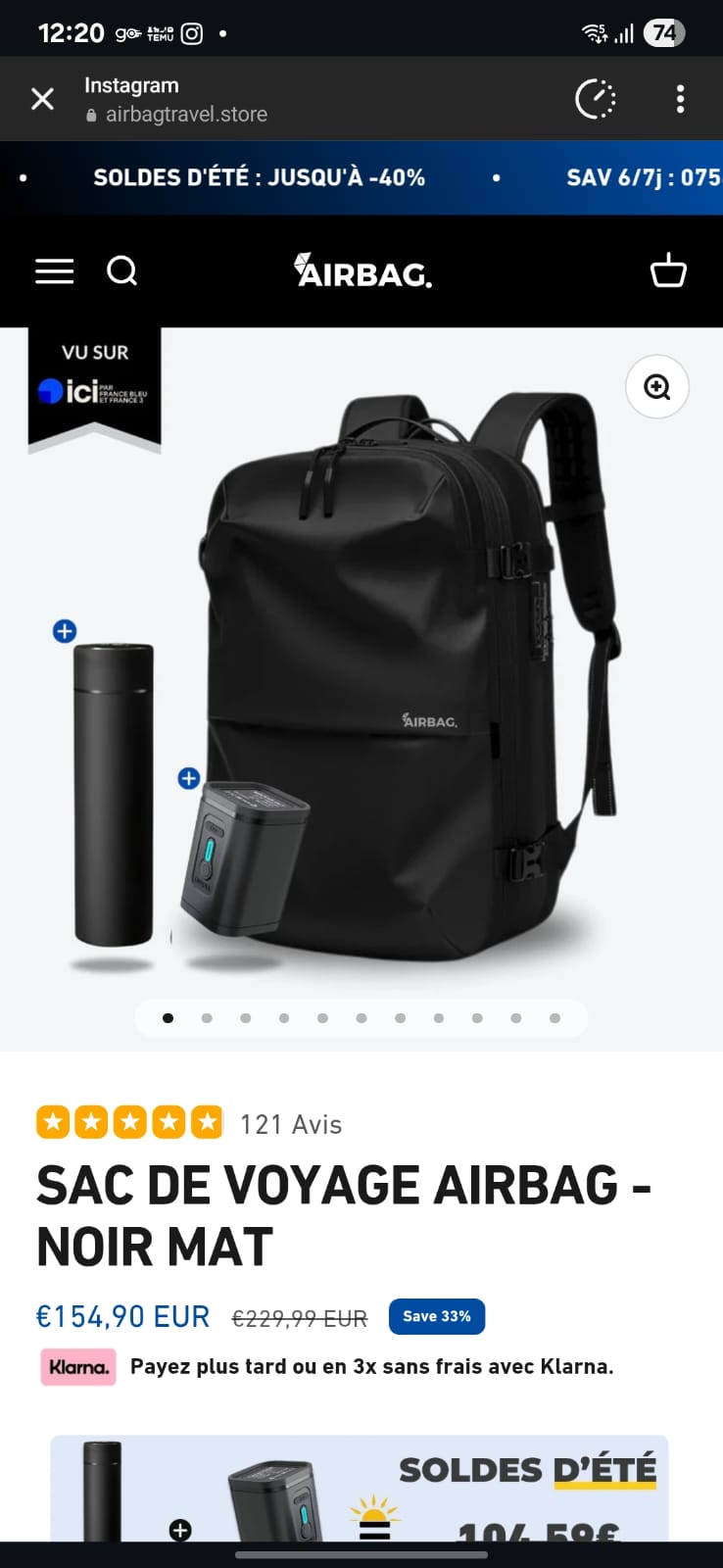Open the Soldes d'été promotional banner
Screen dimensions: 723x1568
click(x=360, y=1488)
